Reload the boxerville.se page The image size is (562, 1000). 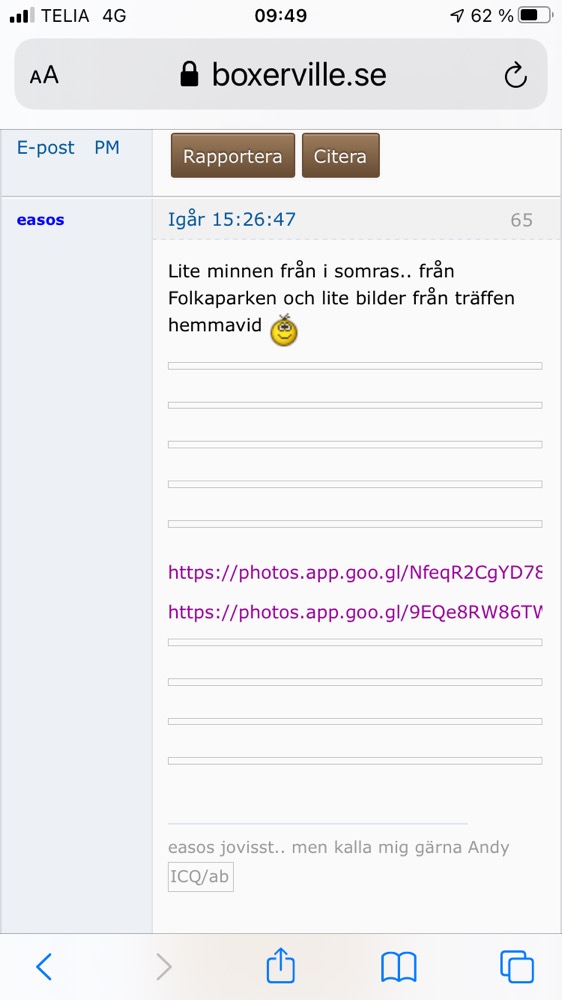[x=515, y=75]
